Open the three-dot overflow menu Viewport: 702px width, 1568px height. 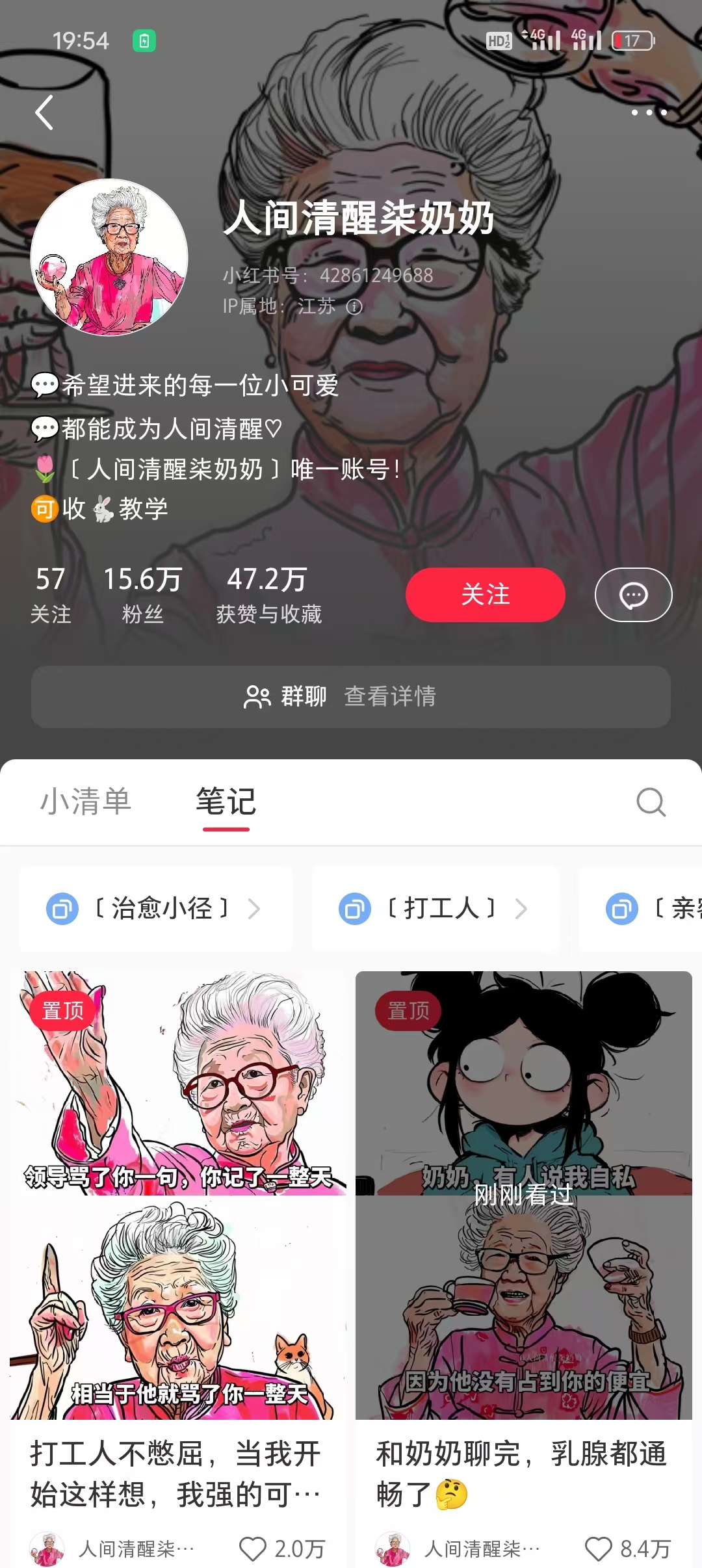649,112
